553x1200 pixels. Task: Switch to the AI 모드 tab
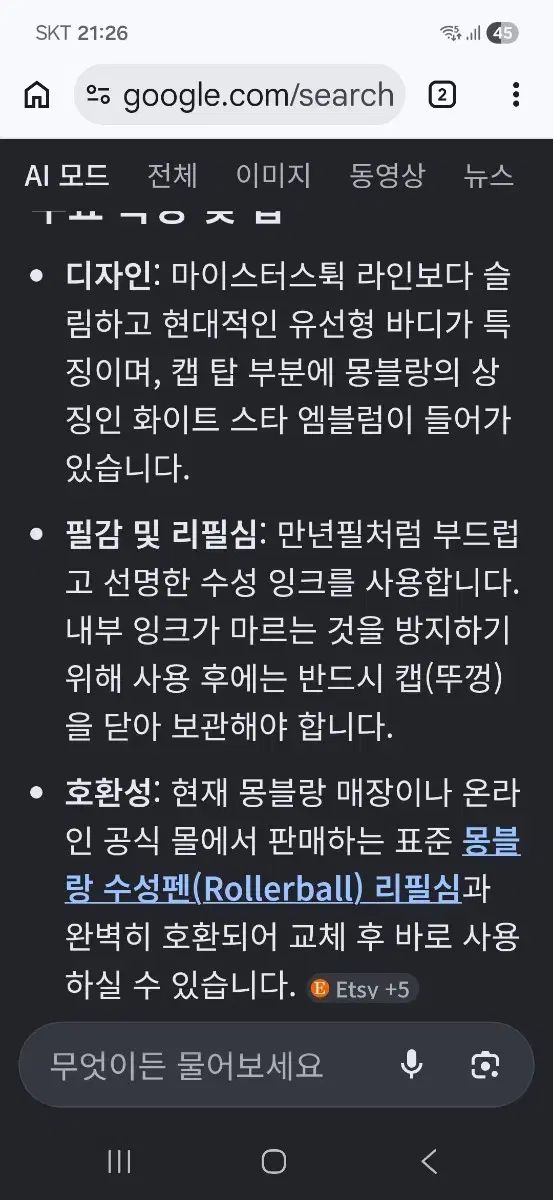(x=67, y=175)
